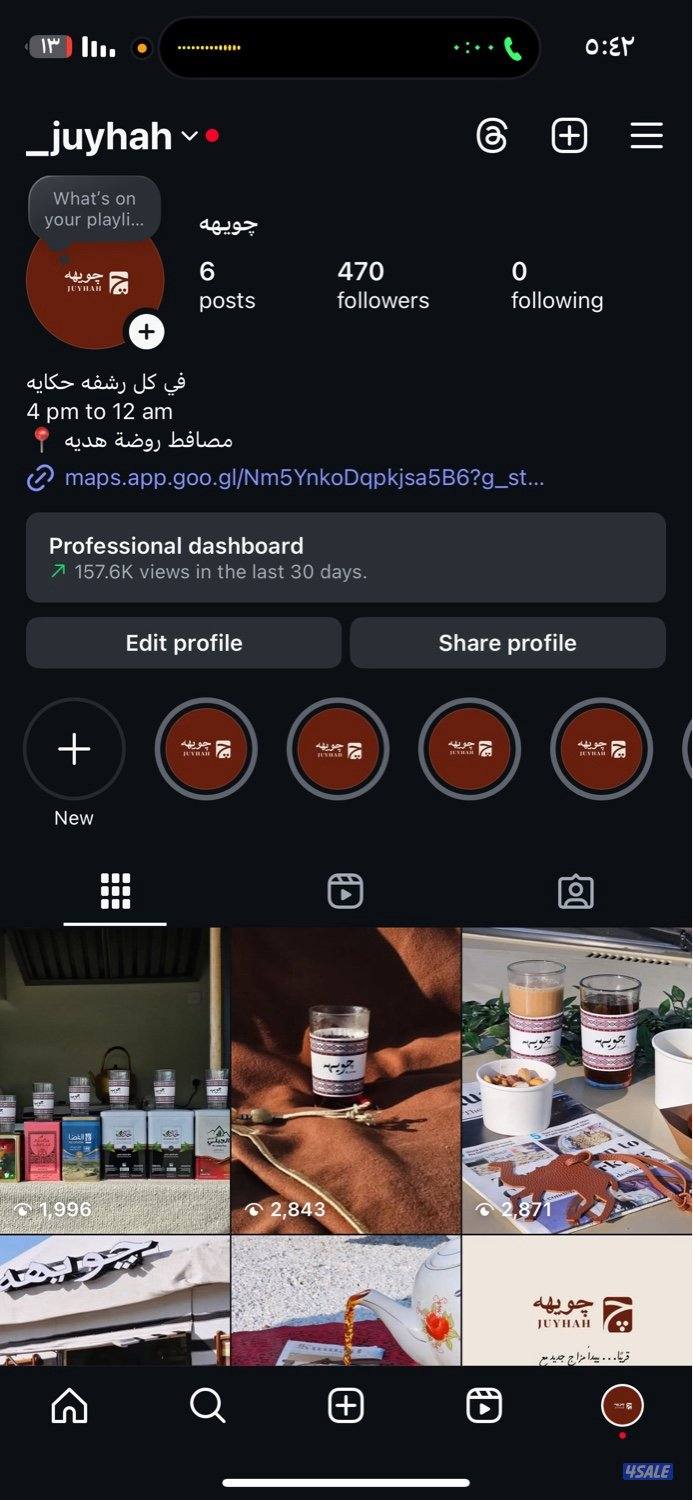
Task: Open Reels in the bottom bar
Action: [484, 1406]
